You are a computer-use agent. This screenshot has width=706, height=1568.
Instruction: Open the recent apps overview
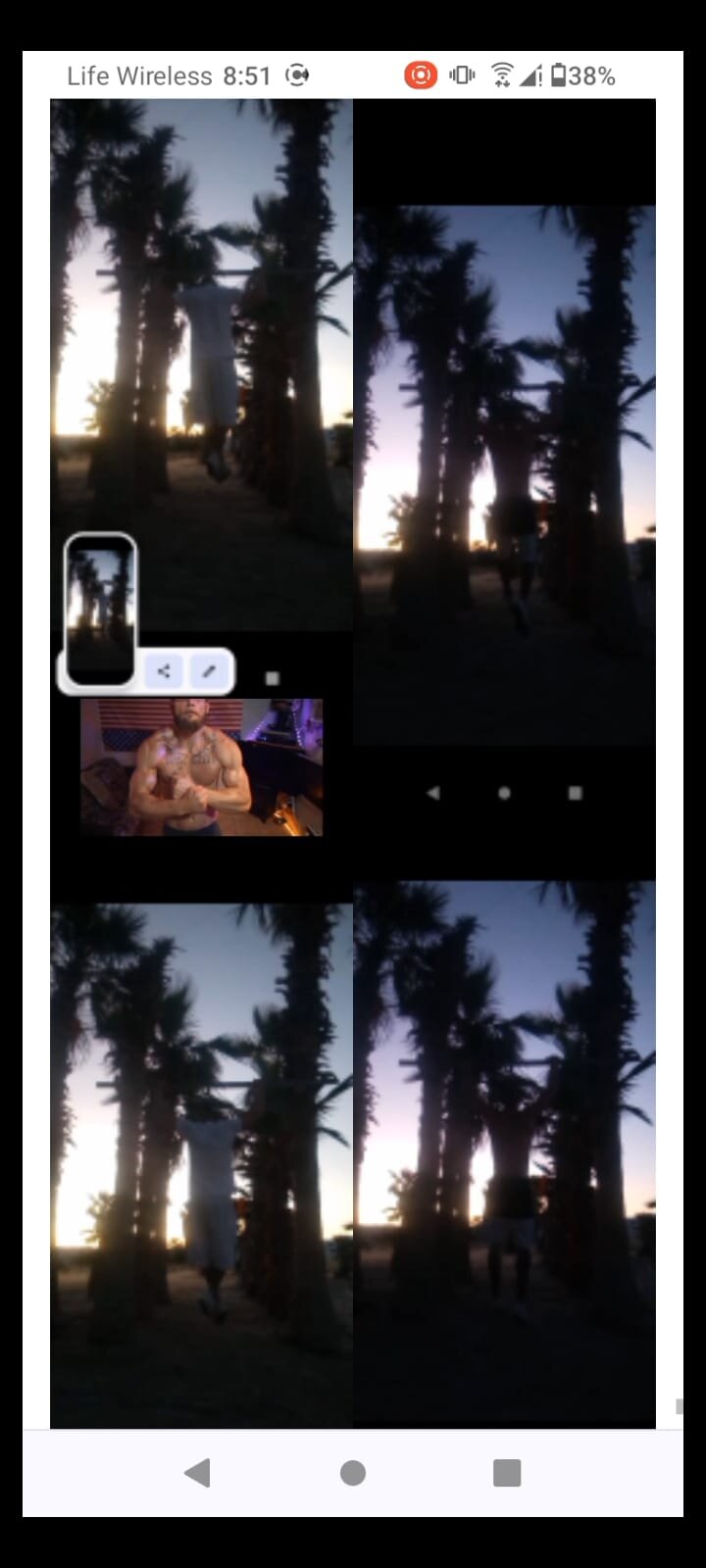pos(507,1472)
